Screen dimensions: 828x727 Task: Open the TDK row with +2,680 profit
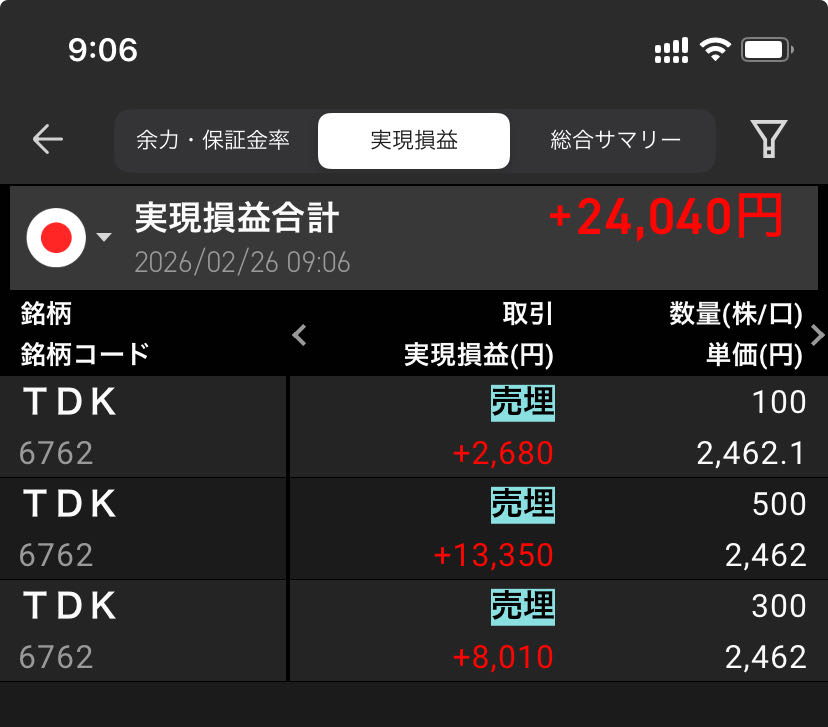click(414, 427)
